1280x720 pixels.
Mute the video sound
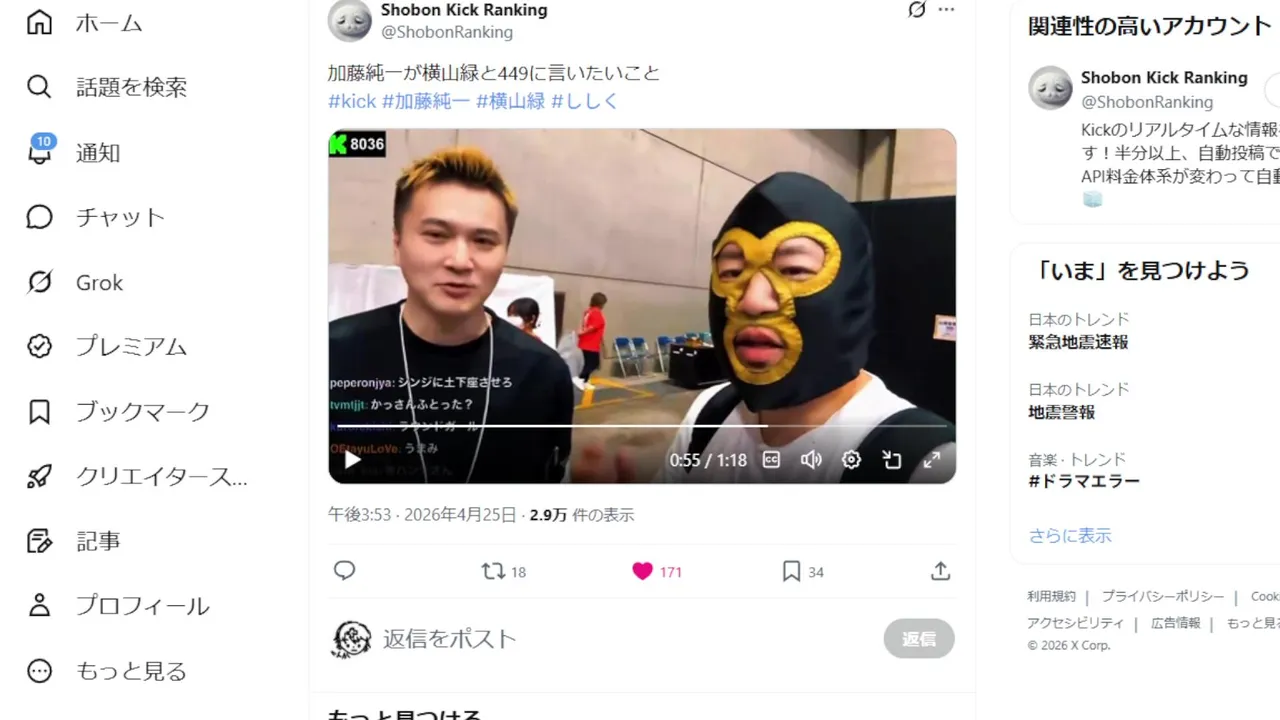tap(811, 460)
